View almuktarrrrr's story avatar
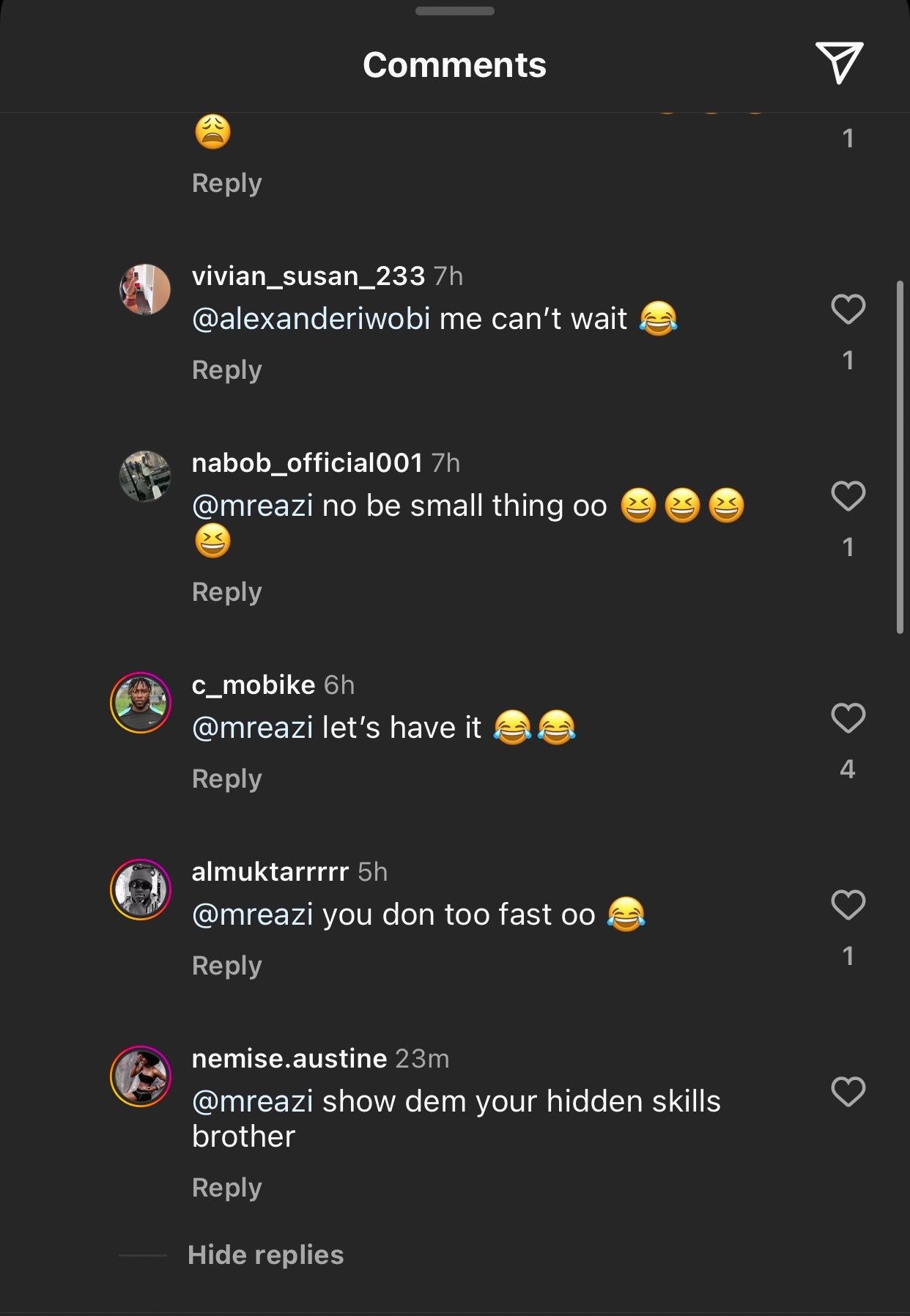Viewport: 910px width, 1316px height. click(x=141, y=889)
